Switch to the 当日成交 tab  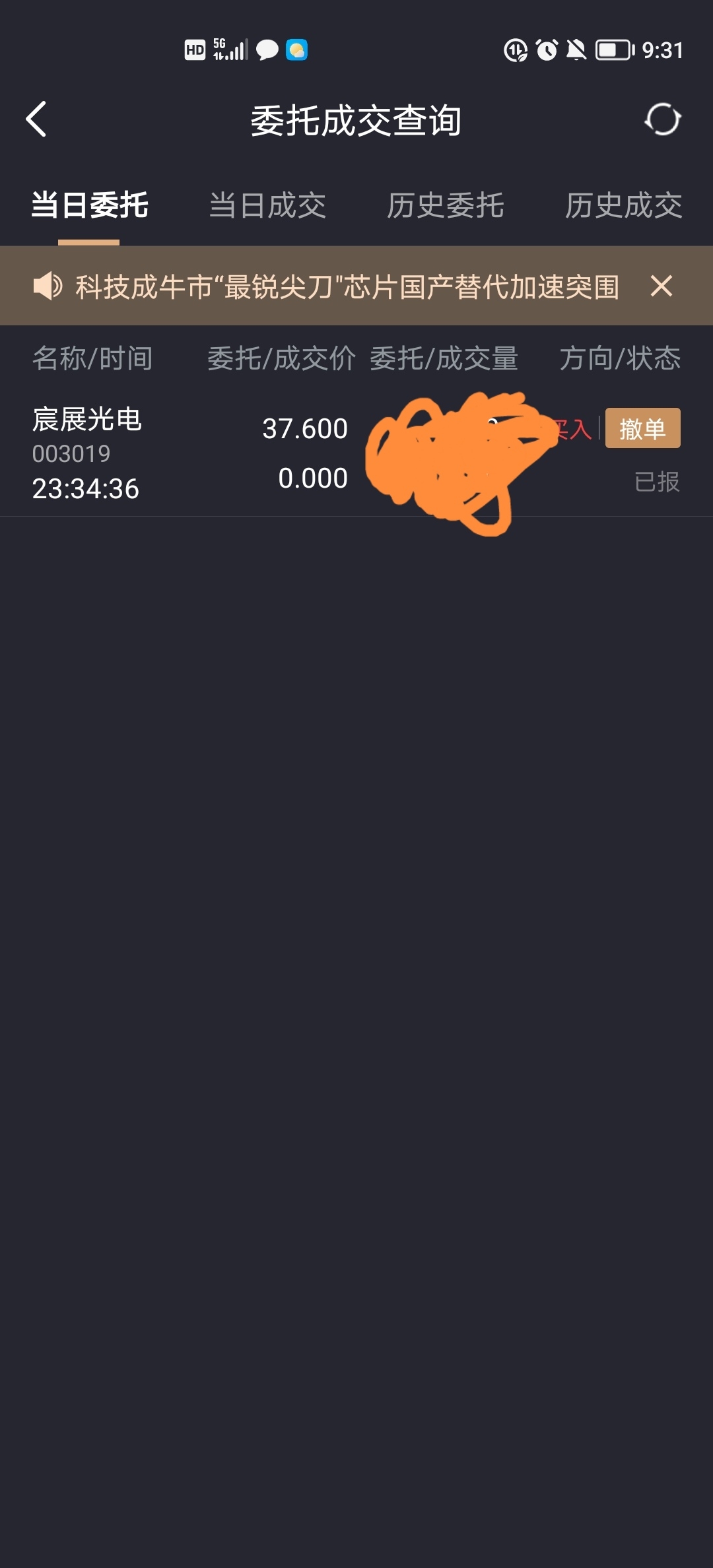[x=267, y=205]
